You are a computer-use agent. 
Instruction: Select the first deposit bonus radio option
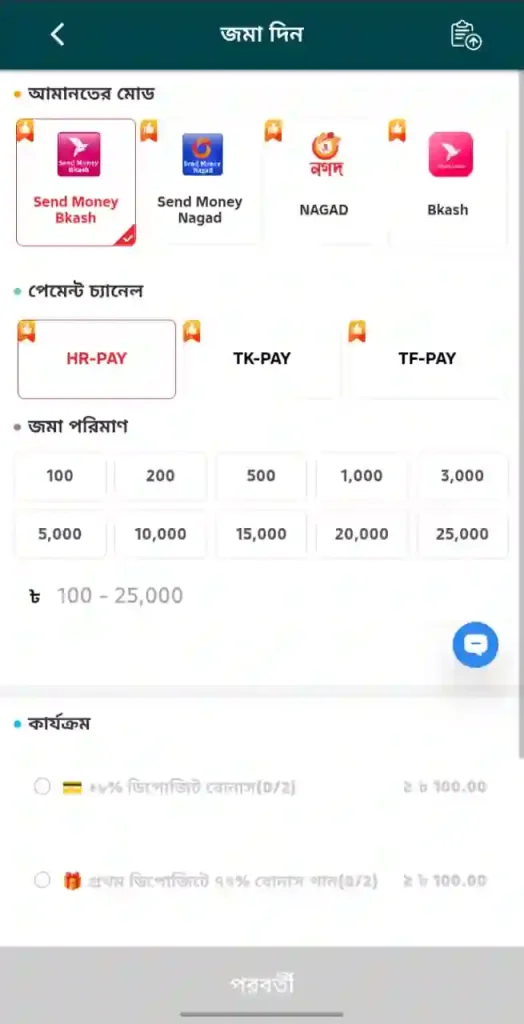(x=42, y=786)
